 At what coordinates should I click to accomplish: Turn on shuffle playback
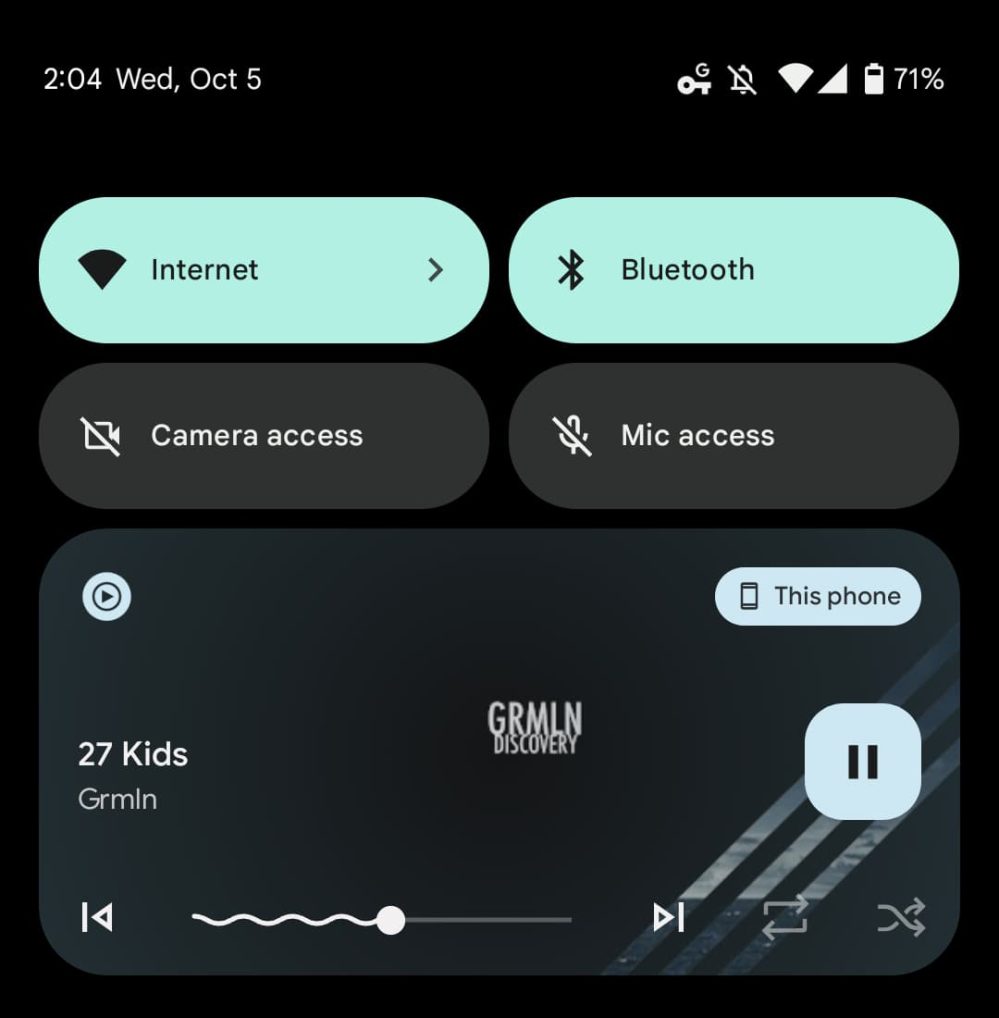pyautogui.click(x=901, y=917)
